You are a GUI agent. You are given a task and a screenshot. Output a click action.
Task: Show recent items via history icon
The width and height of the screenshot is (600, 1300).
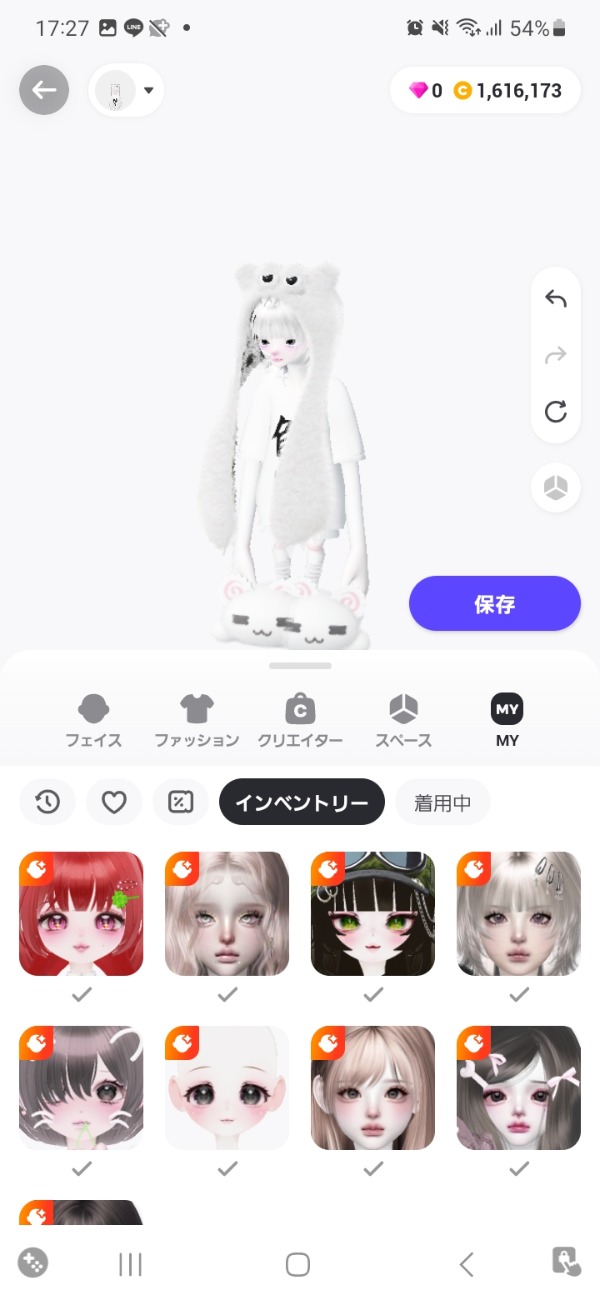pos(47,802)
